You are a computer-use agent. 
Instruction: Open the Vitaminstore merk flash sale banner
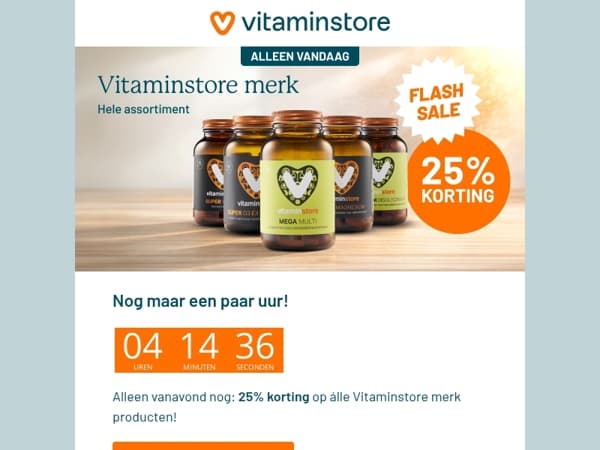(300, 159)
